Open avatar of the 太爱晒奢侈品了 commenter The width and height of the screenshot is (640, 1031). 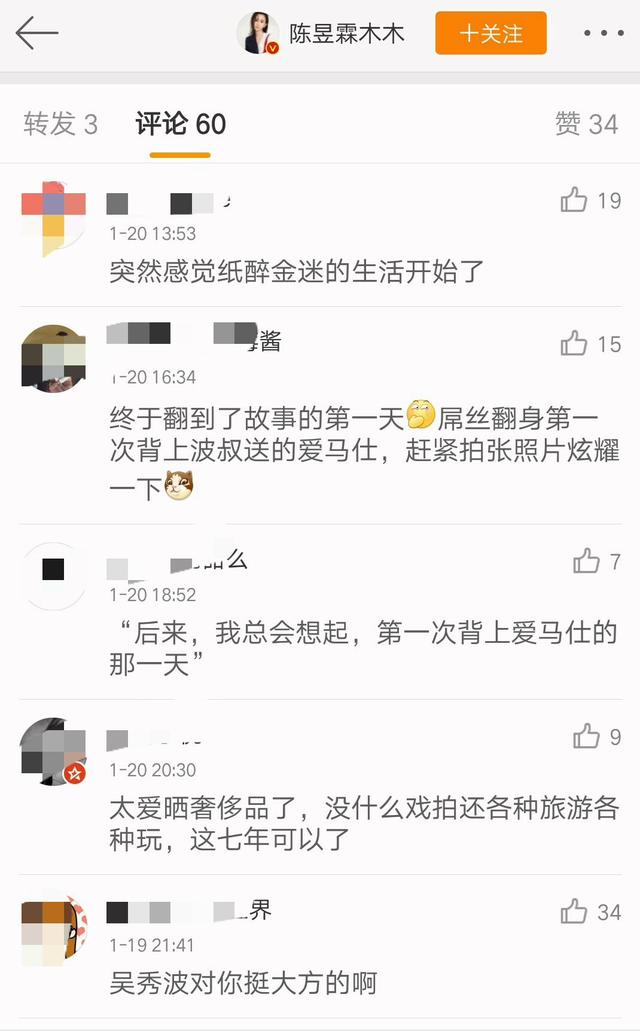click(53, 750)
